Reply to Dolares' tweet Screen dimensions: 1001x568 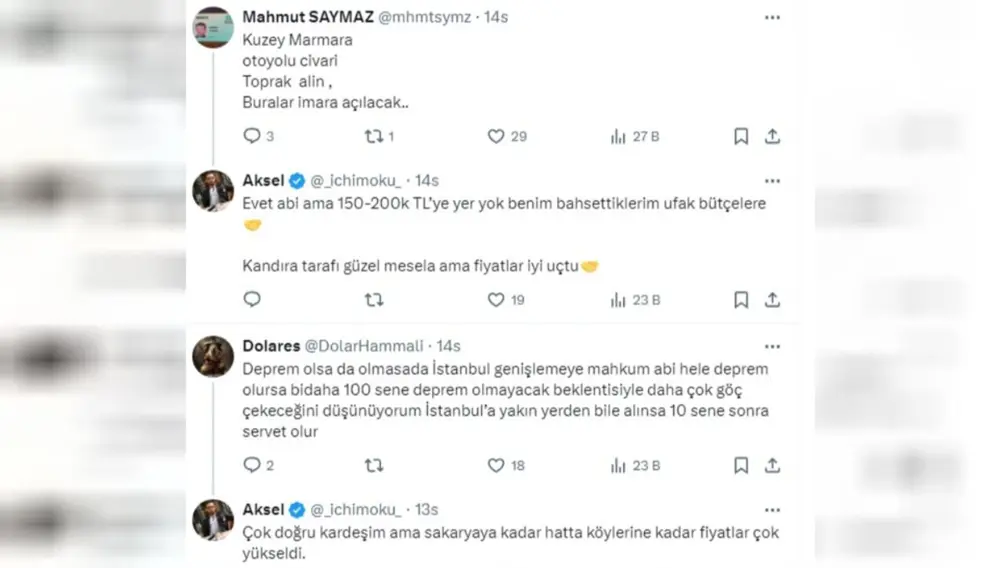(252, 465)
